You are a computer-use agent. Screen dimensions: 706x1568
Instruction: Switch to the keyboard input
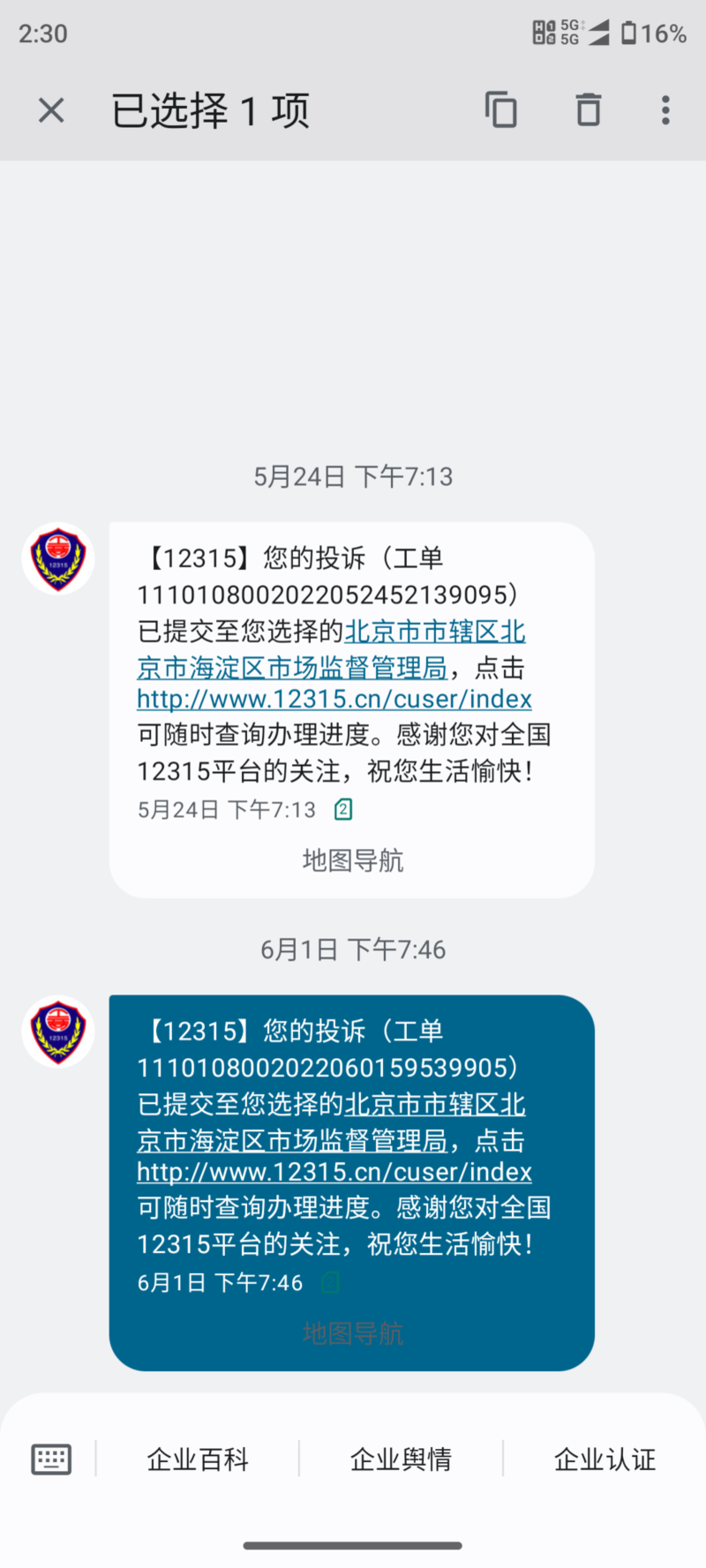tap(51, 1459)
